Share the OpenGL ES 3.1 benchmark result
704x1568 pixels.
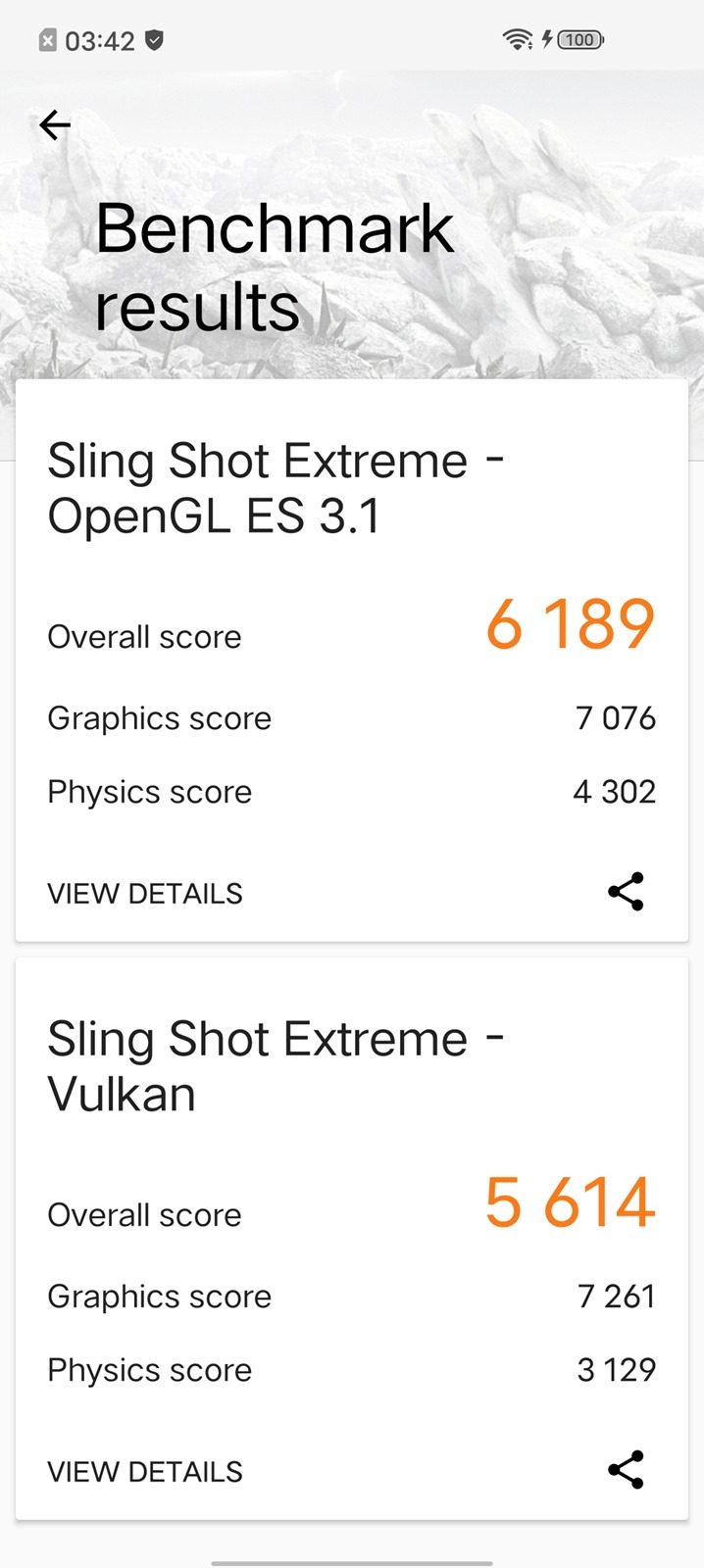pos(626,892)
